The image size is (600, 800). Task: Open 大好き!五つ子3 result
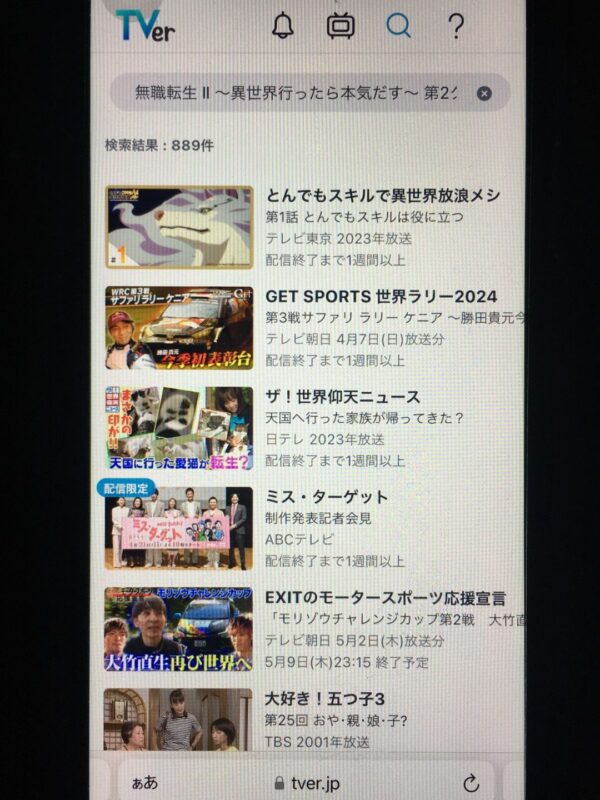(325, 699)
